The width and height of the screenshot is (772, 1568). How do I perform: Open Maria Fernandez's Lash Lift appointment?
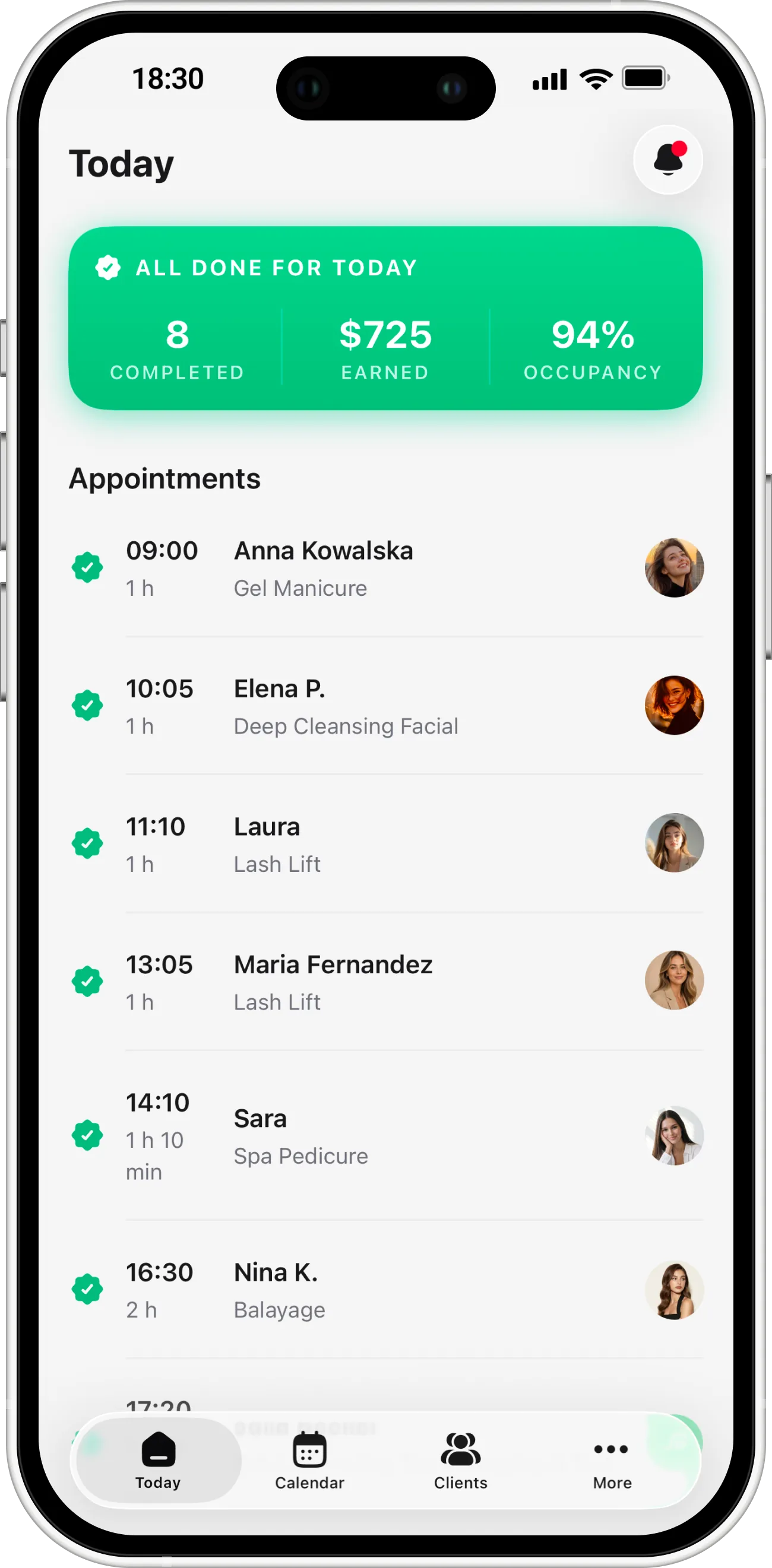point(386,982)
